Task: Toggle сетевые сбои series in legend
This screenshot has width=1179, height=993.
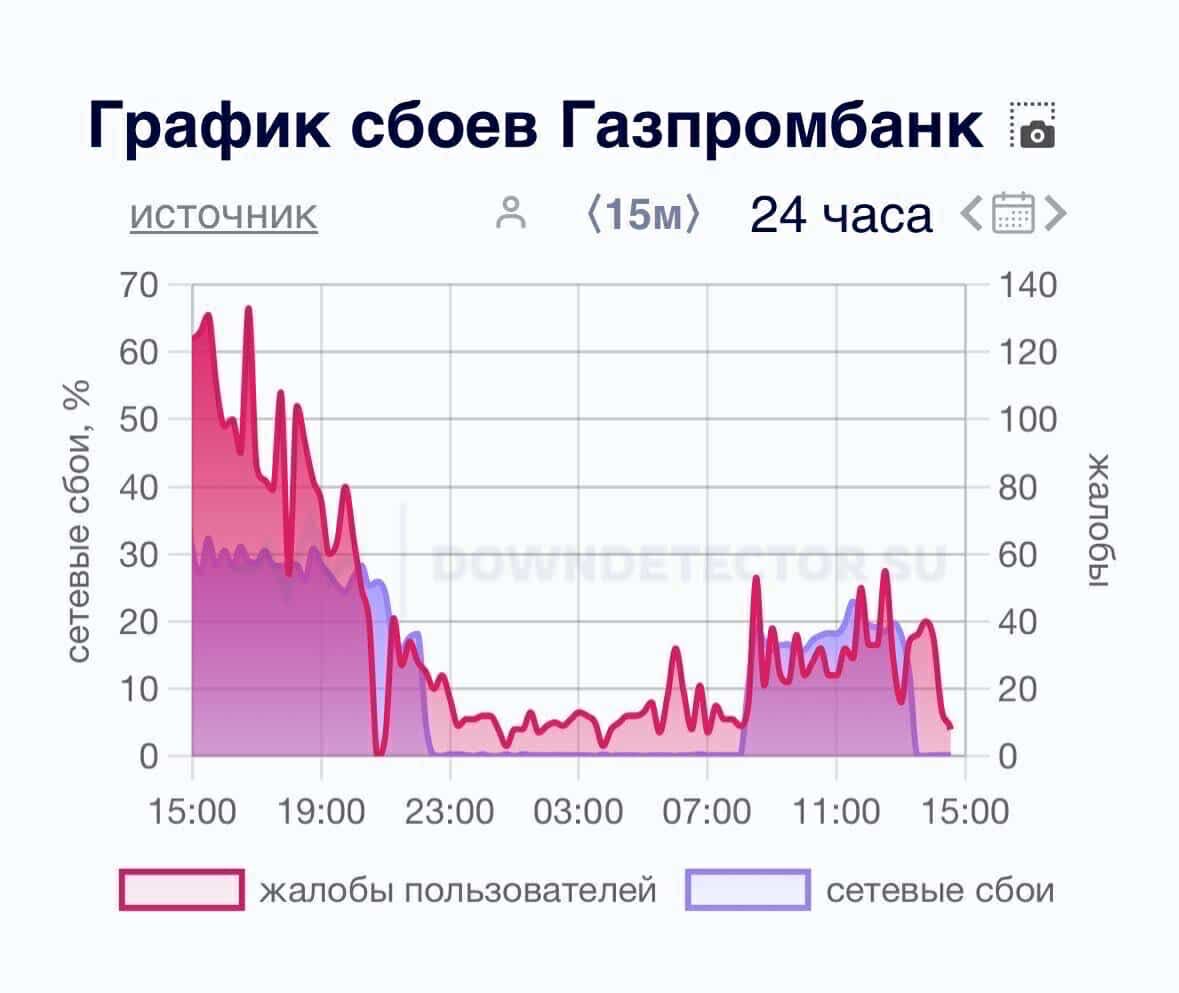Action: click(870, 889)
